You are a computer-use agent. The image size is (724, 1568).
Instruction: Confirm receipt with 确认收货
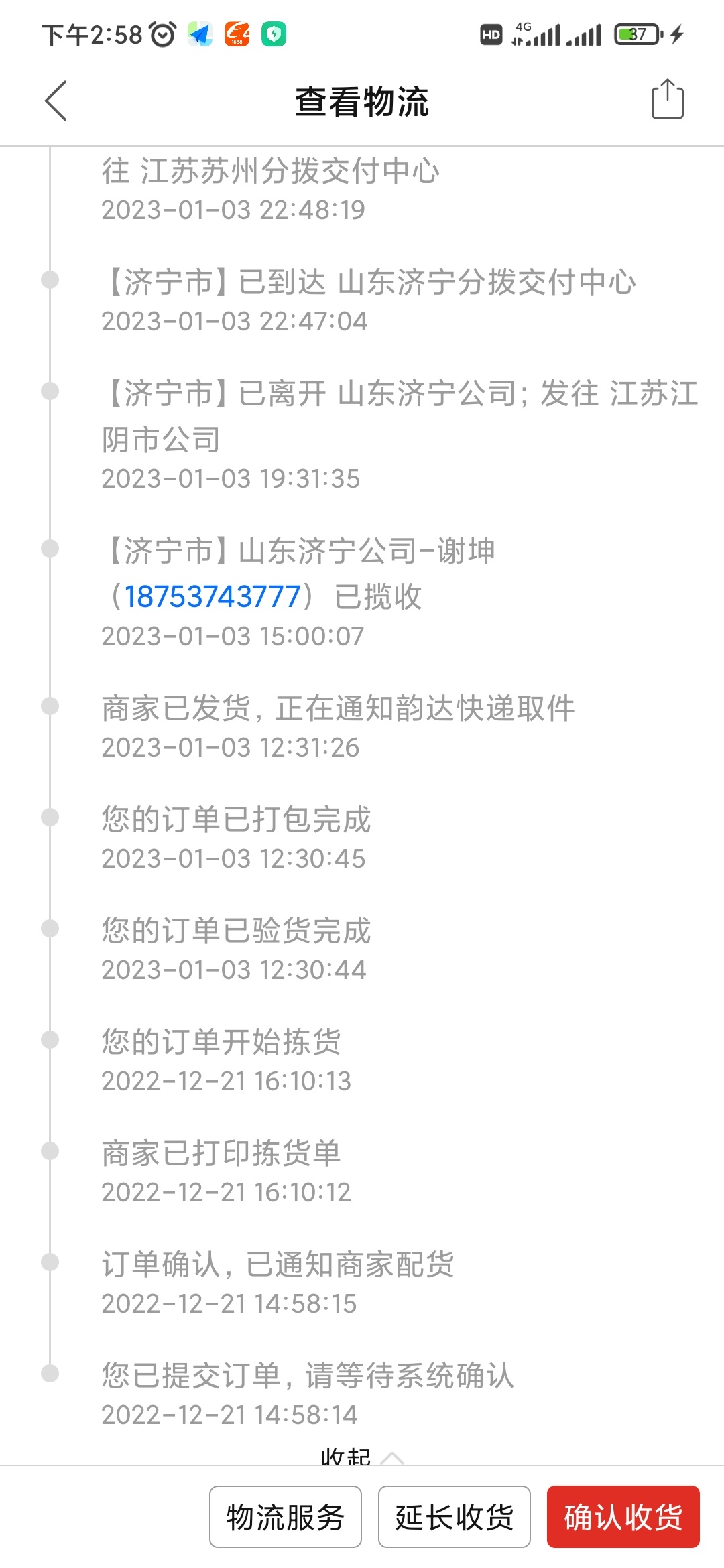(x=623, y=1517)
